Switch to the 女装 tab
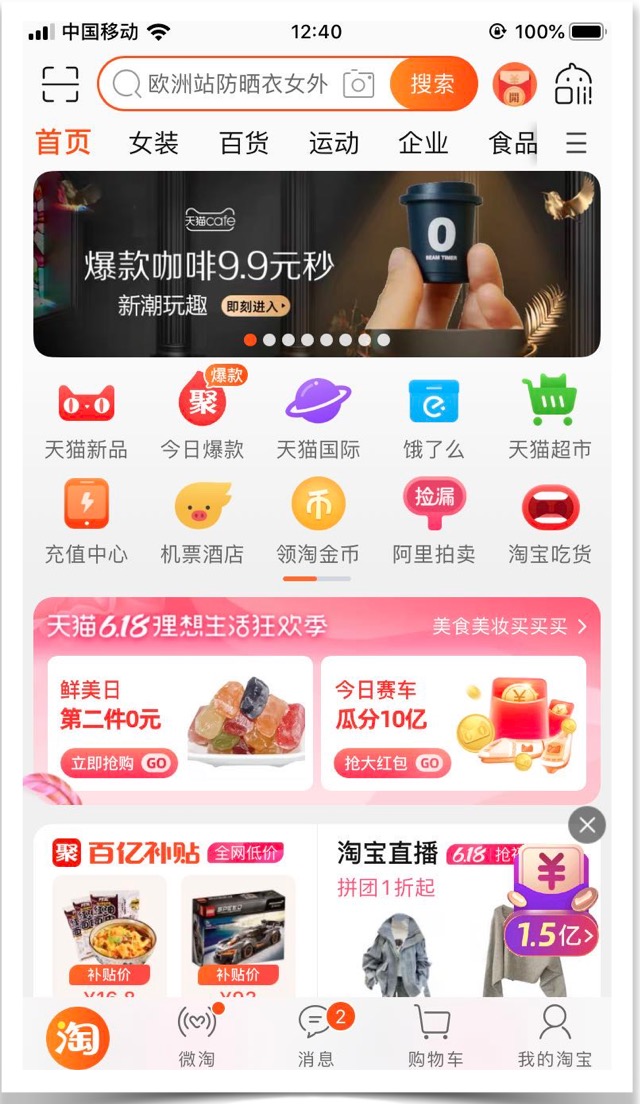The image size is (640, 1104). pos(154,143)
